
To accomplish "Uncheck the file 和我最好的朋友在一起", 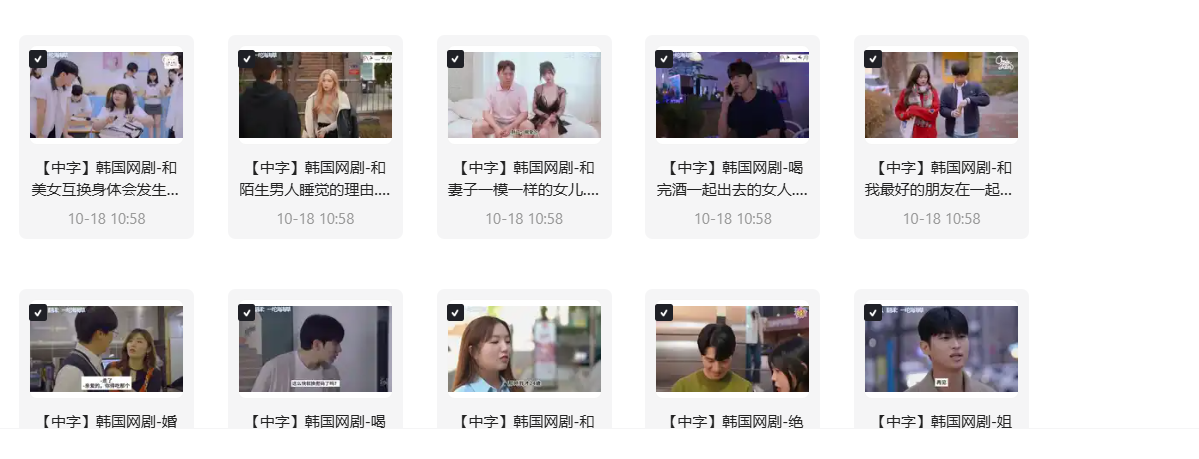I will pyautogui.click(x=873, y=59).
